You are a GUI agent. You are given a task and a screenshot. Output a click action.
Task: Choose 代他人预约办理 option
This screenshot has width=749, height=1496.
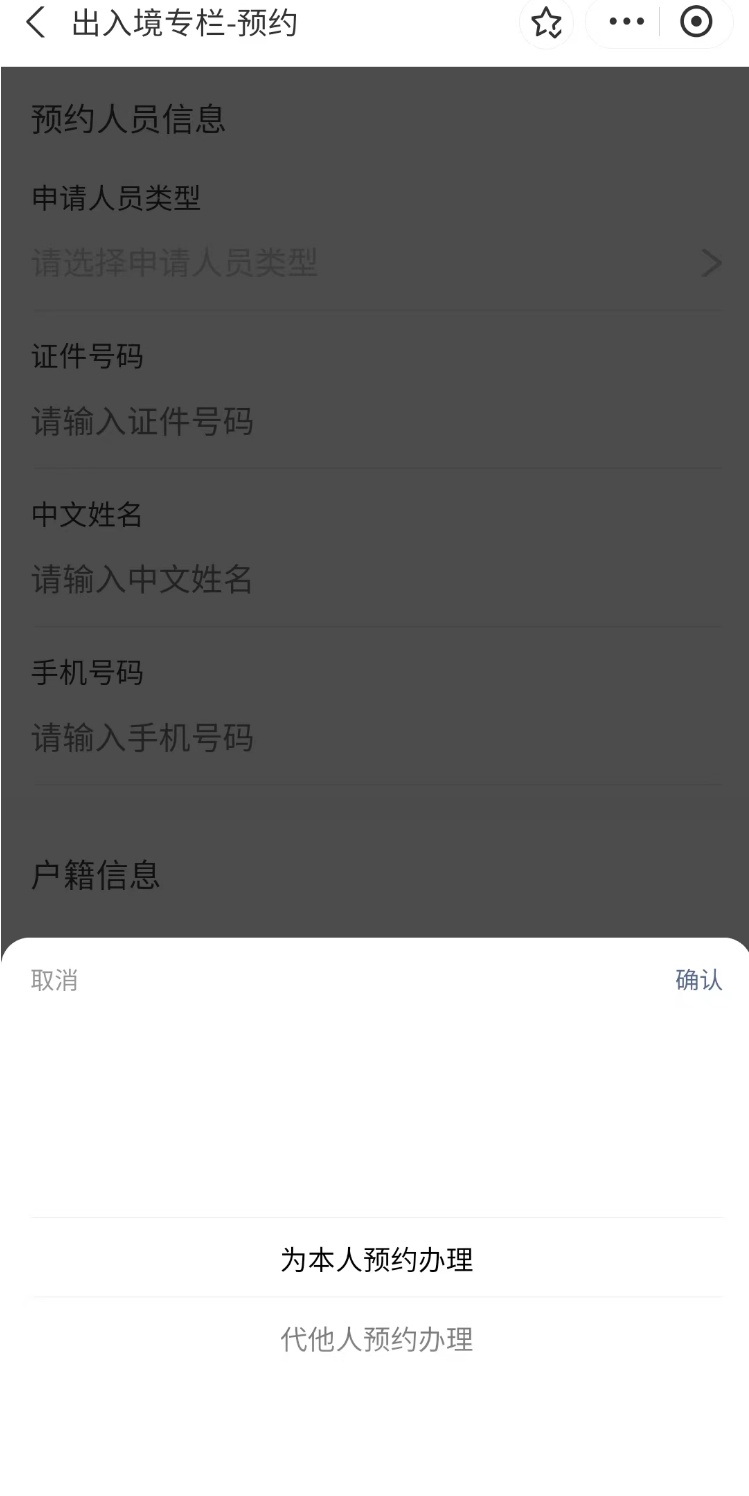tap(376, 1339)
